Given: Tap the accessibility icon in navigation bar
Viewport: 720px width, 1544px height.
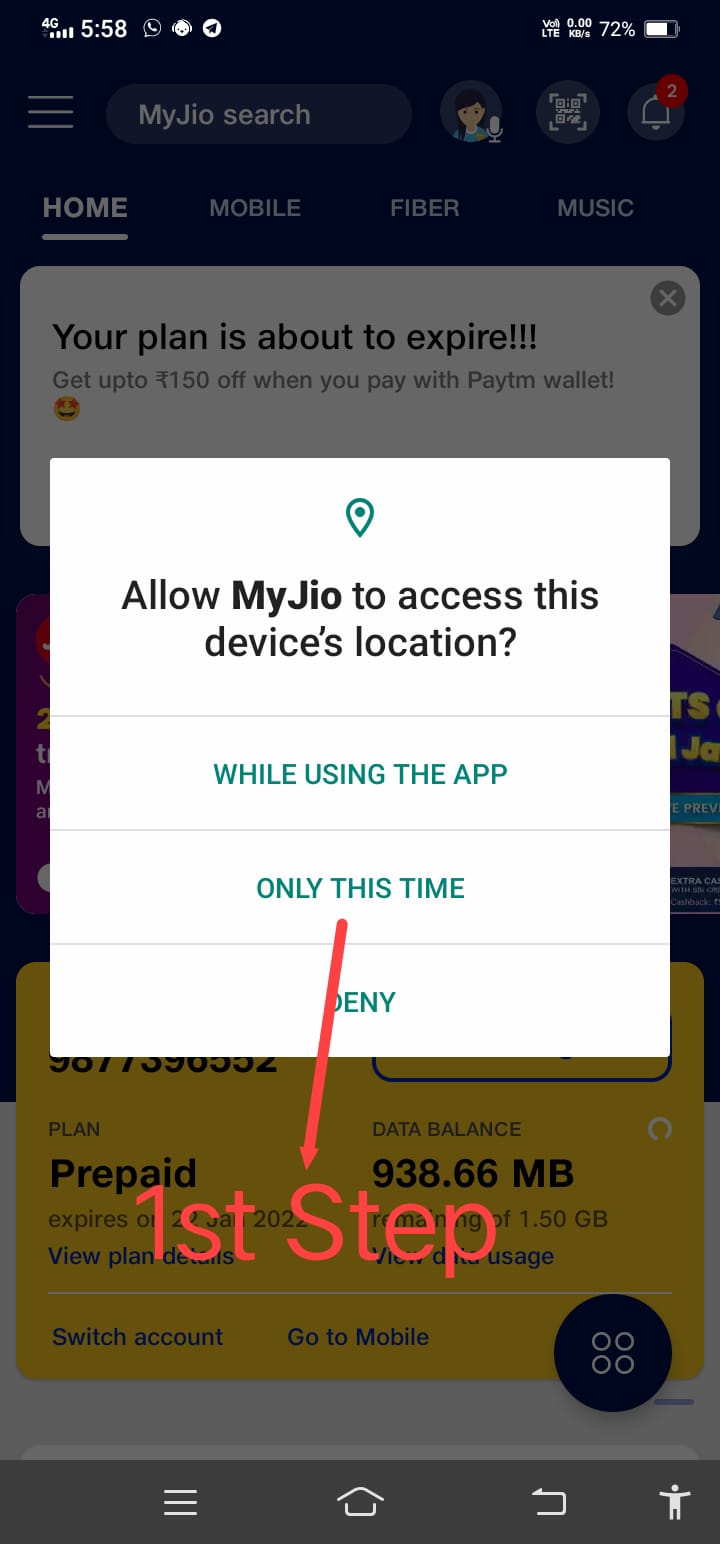Looking at the screenshot, I should tap(675, 1501).
